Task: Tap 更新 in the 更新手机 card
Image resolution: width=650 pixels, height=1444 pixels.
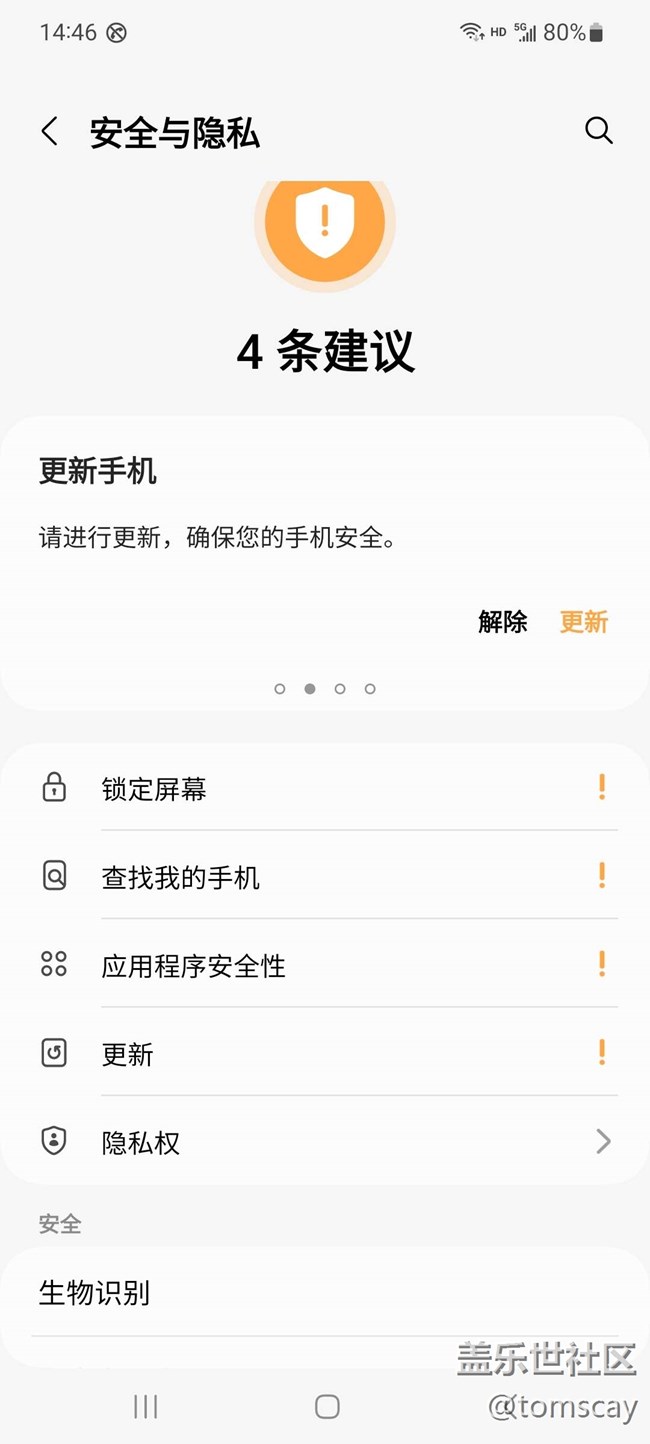Action: point(583,622)
